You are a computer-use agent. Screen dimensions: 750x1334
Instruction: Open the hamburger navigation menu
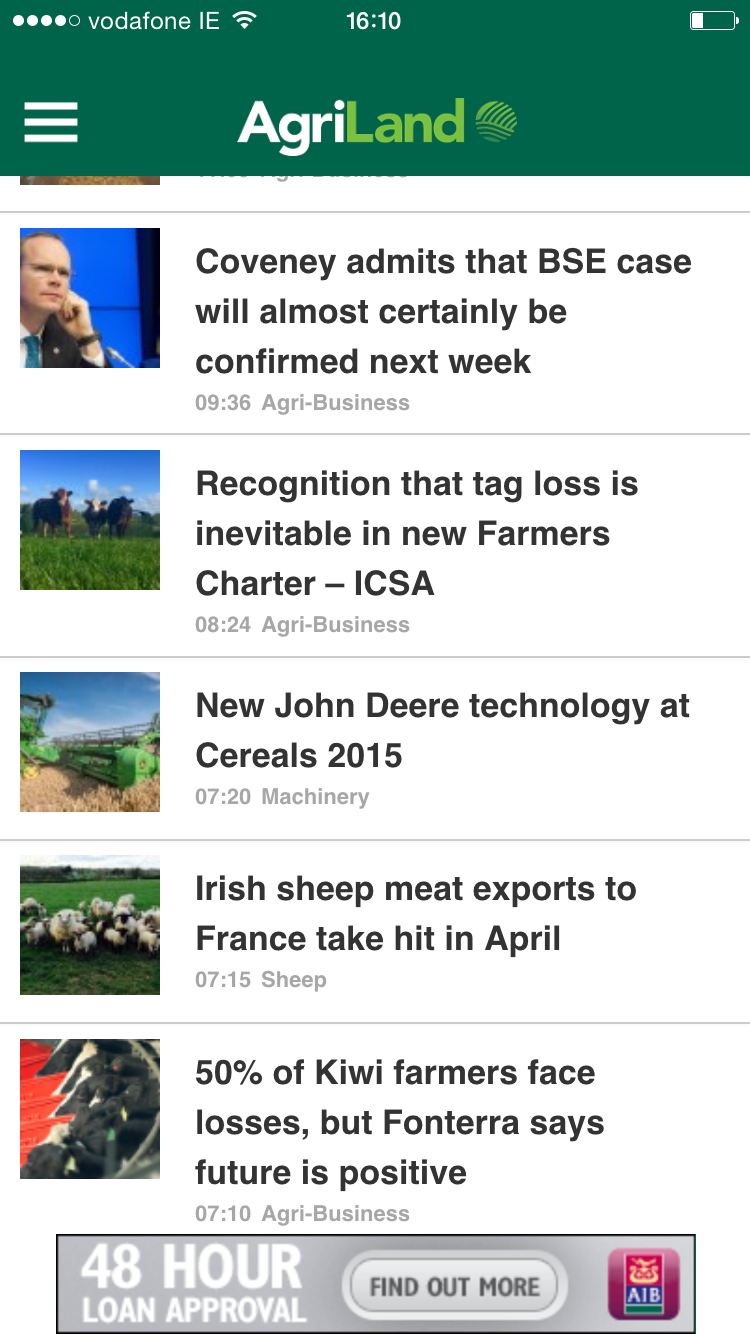tap(50, 122)
